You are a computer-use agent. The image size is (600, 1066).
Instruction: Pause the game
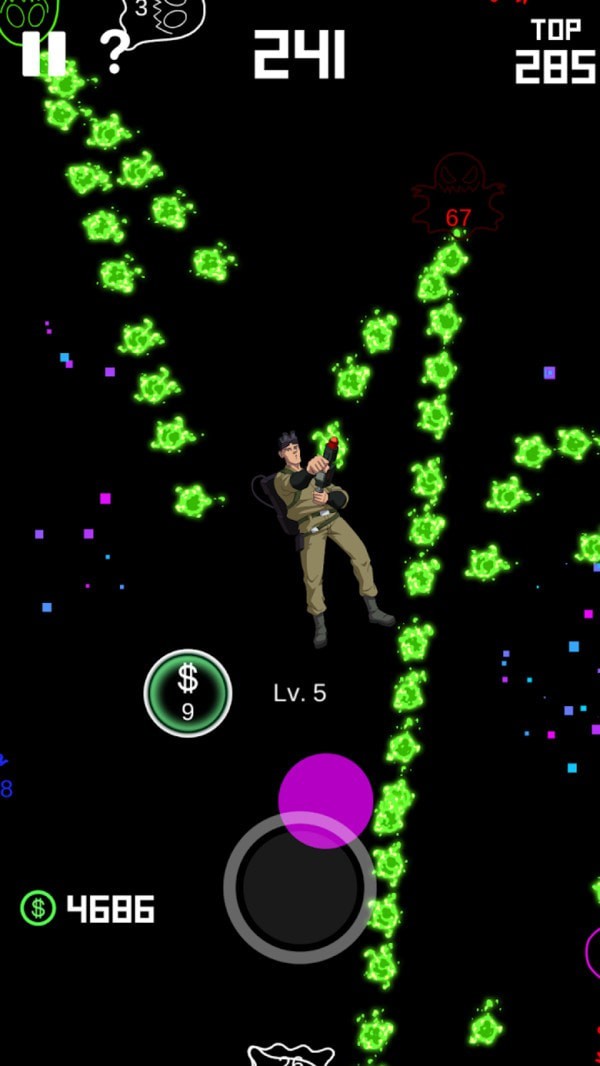tap(43, 53)
